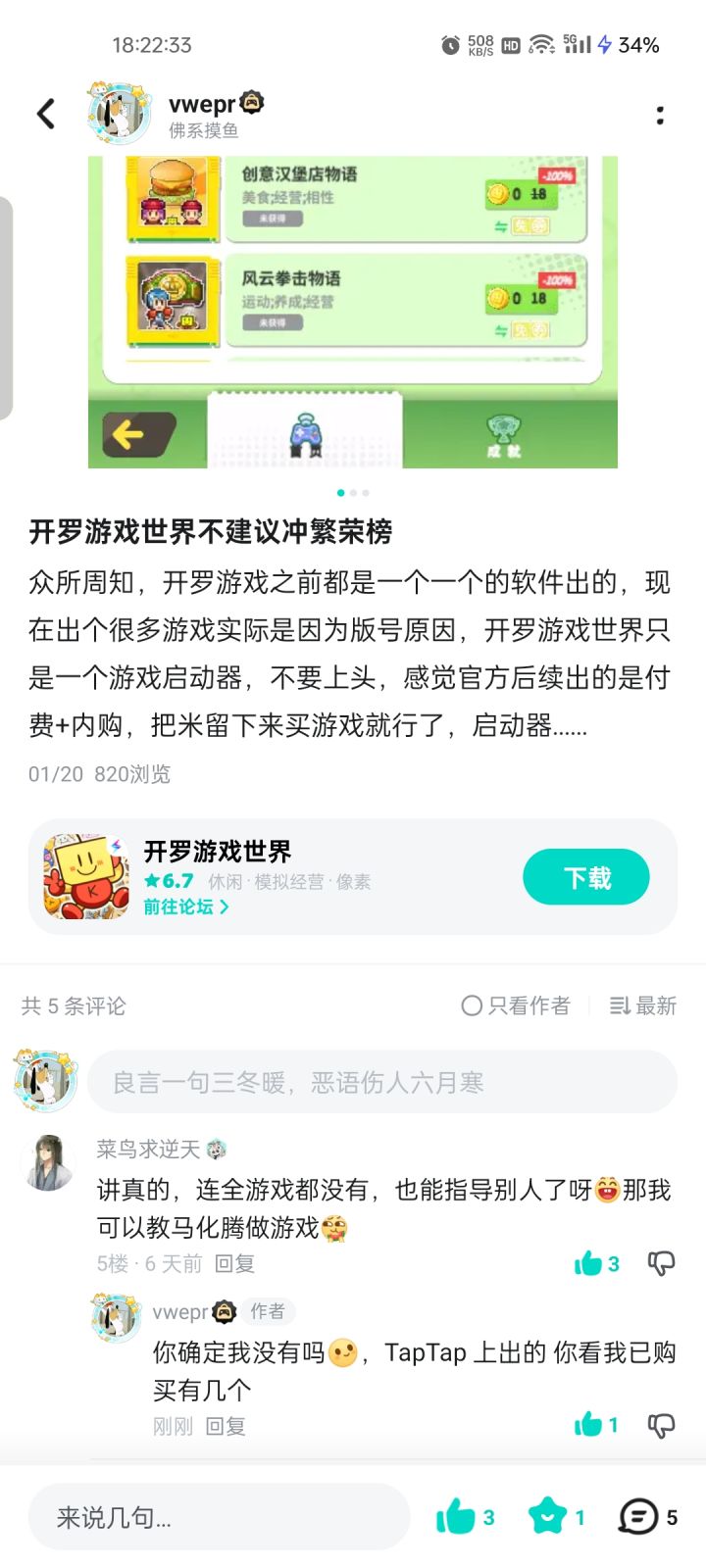
Task: Like 菜鸟求逆天's comment showing 3 likes
Action: tap(590, 1263)
